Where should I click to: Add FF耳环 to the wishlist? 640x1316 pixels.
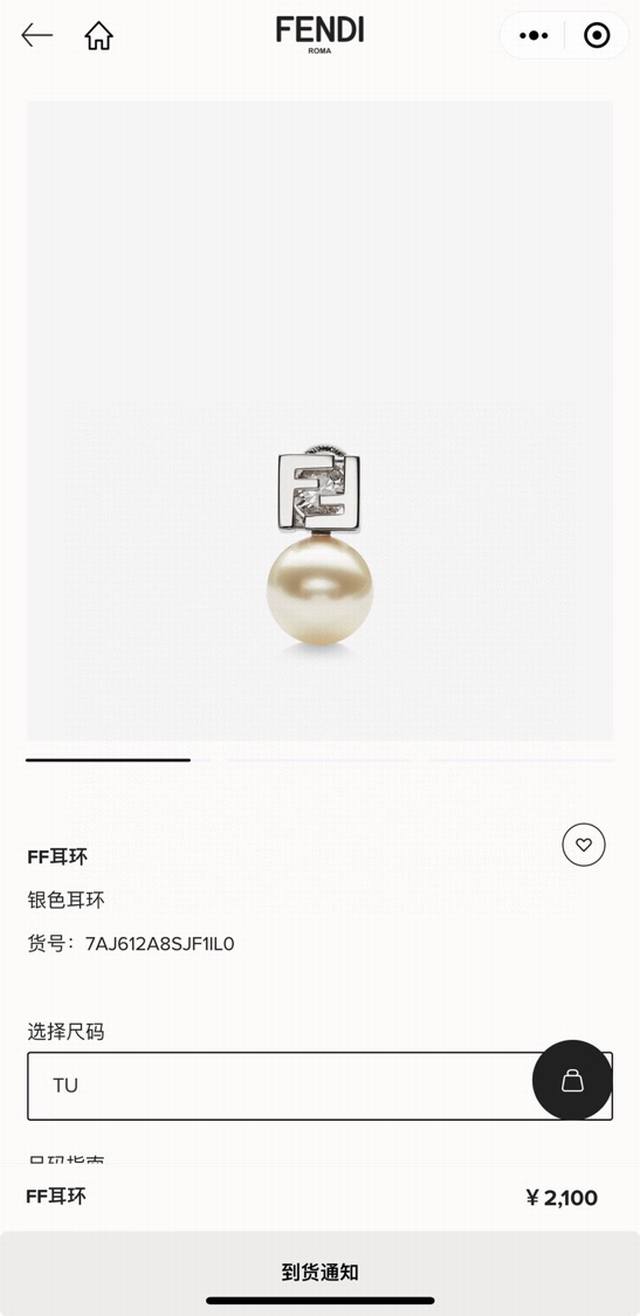click(584, 845)
